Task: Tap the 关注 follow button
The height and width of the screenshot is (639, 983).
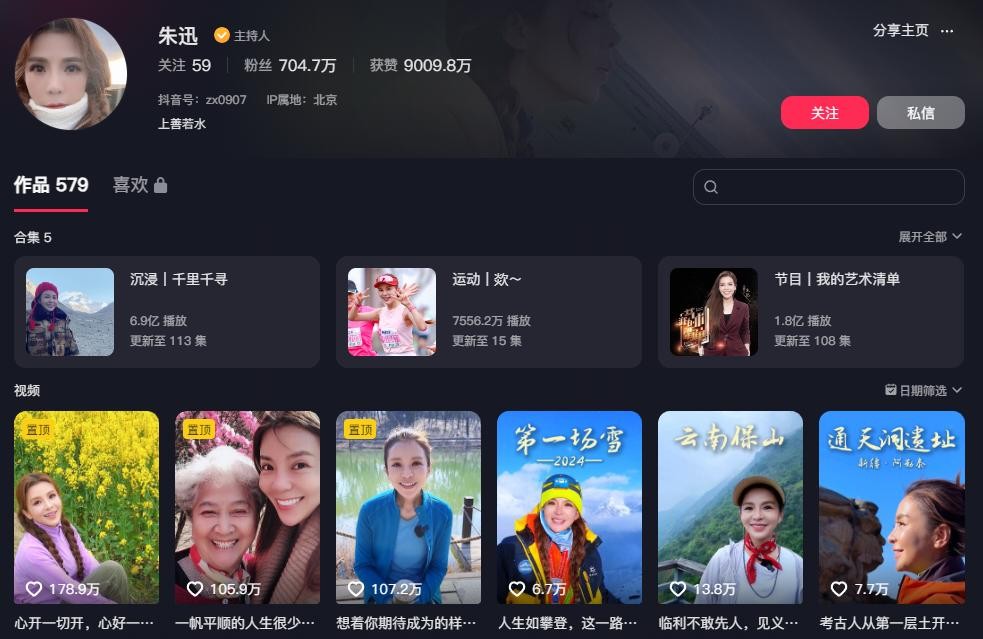Action: click(824, 113)
